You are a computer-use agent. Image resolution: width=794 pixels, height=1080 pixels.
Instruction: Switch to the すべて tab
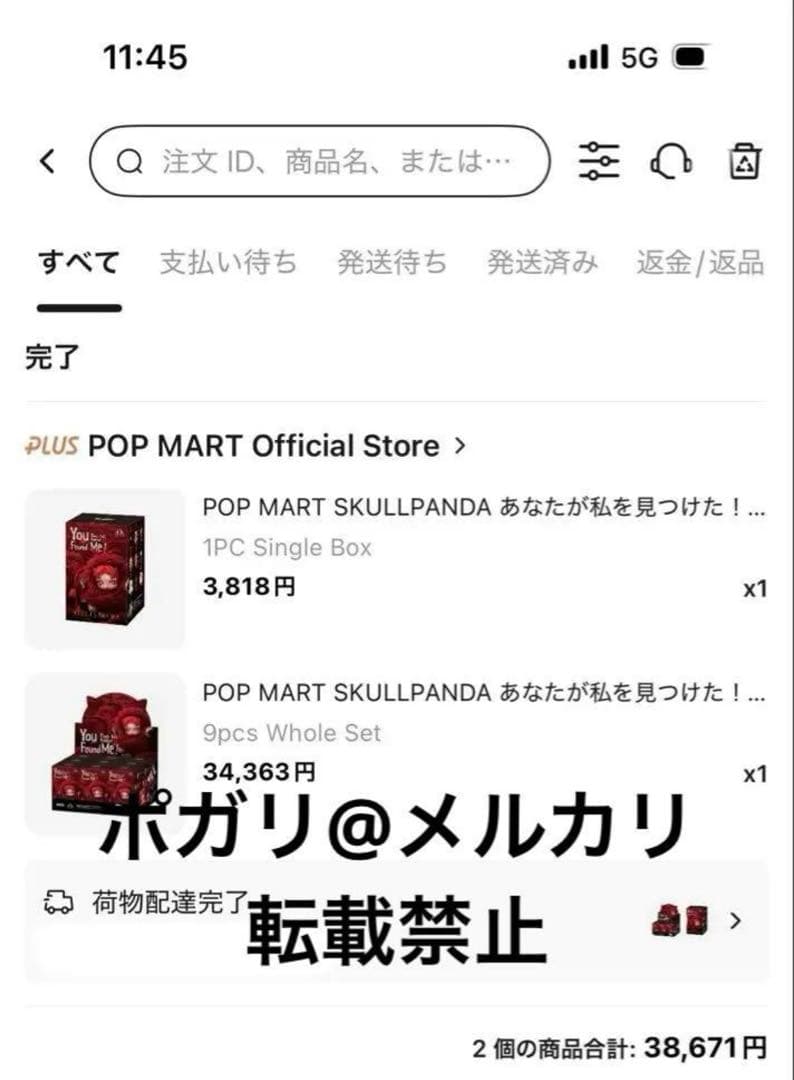77,261
